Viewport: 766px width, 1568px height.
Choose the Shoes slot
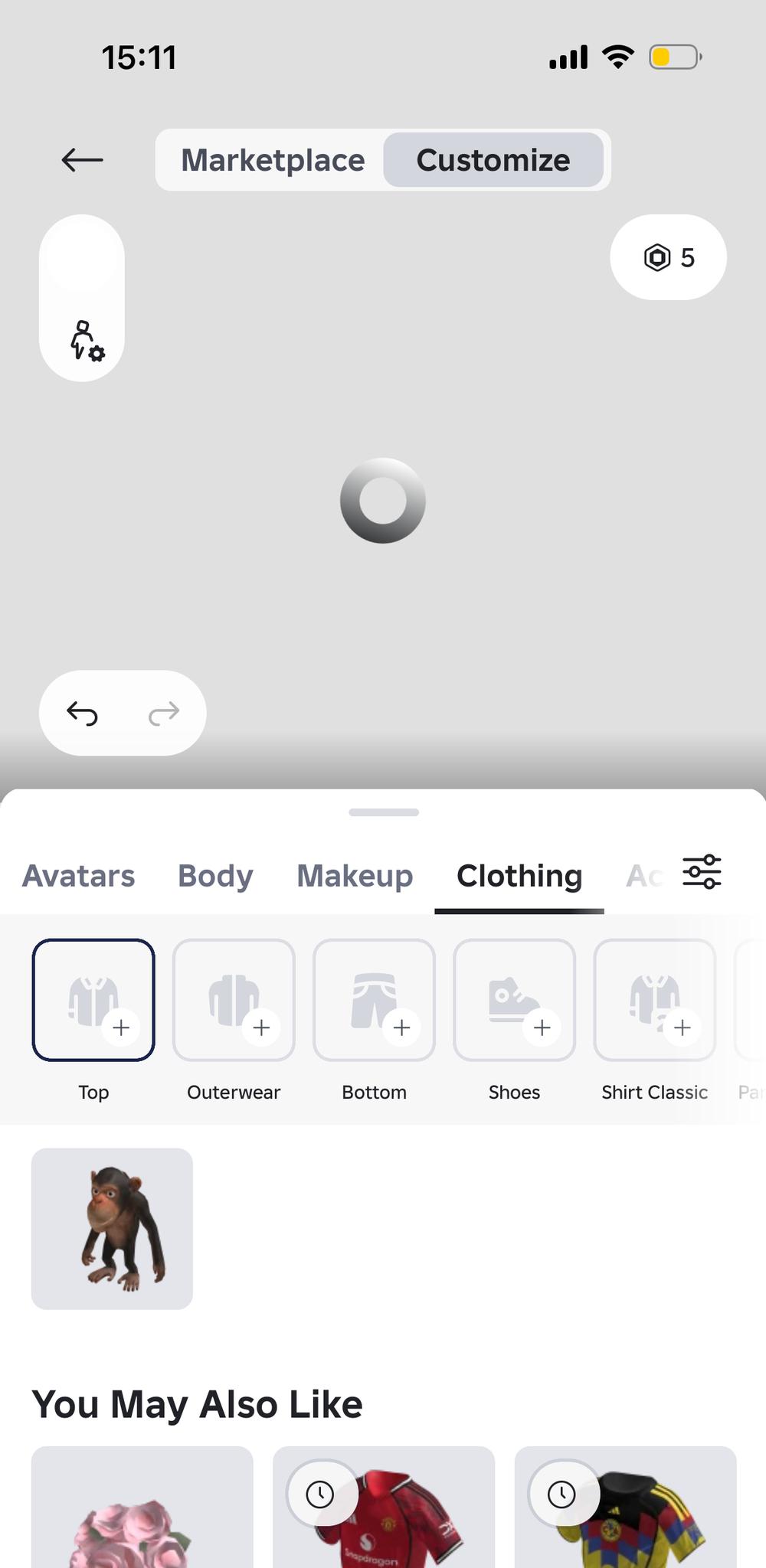[514, 1000]
